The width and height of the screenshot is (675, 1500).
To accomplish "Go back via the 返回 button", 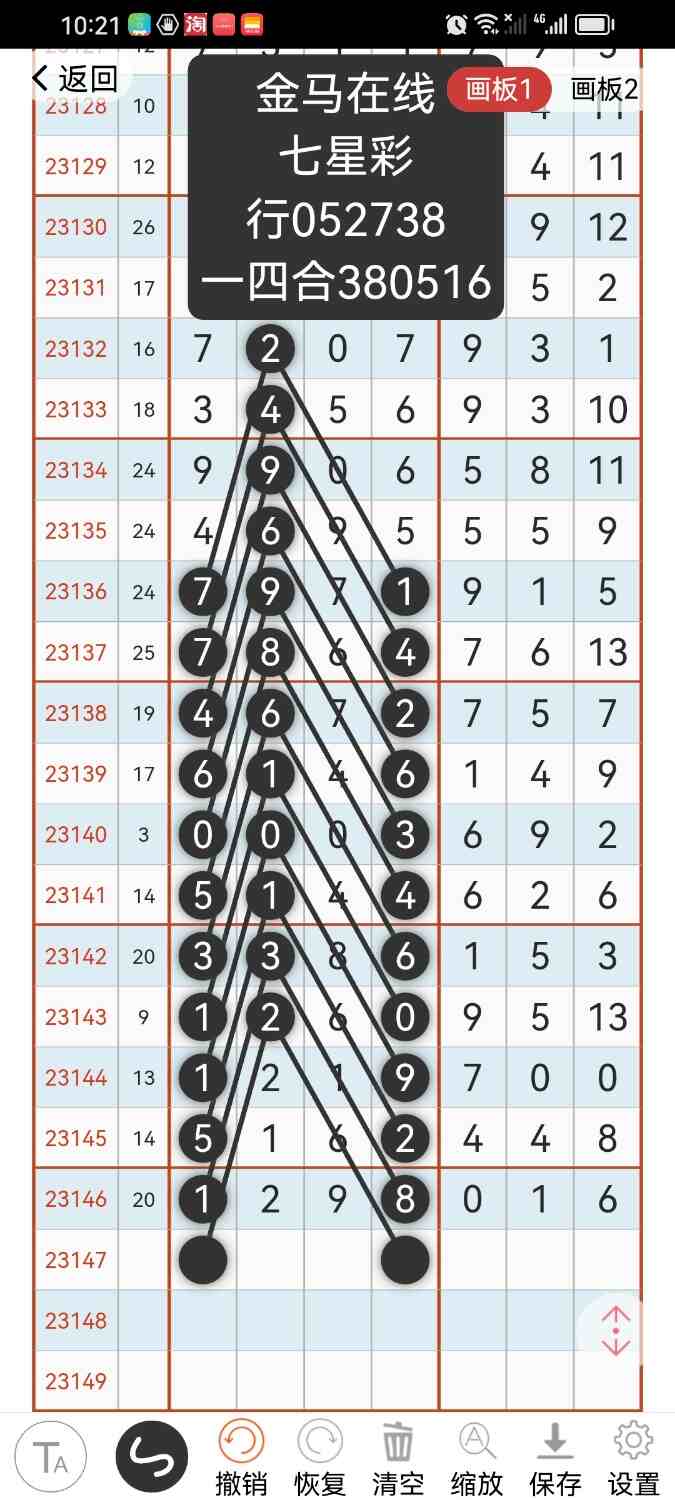I will [76, 78].
